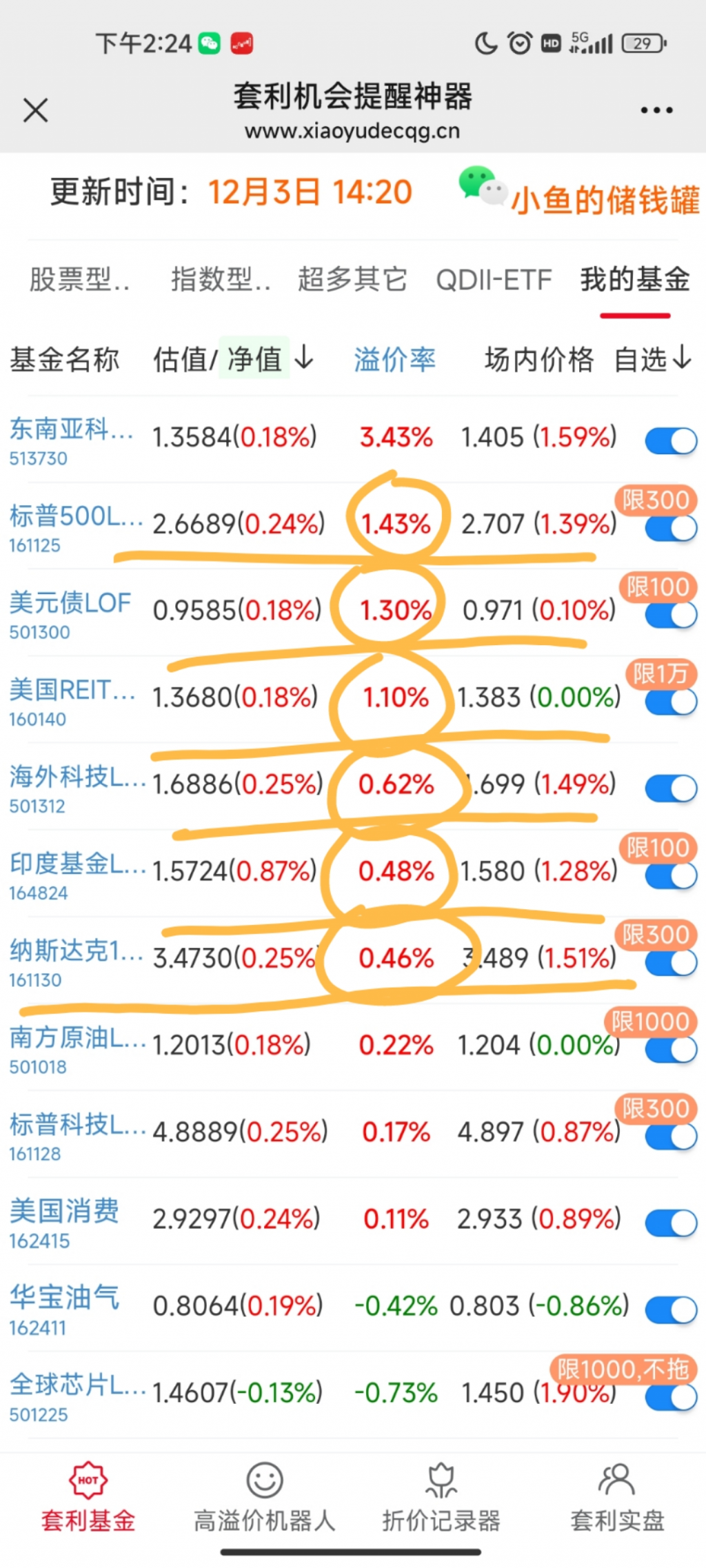Open the 折价记录器 tab
The height and width of the screenshot is (1568, 706).
pyautogui.click(x=441, y=1497)
